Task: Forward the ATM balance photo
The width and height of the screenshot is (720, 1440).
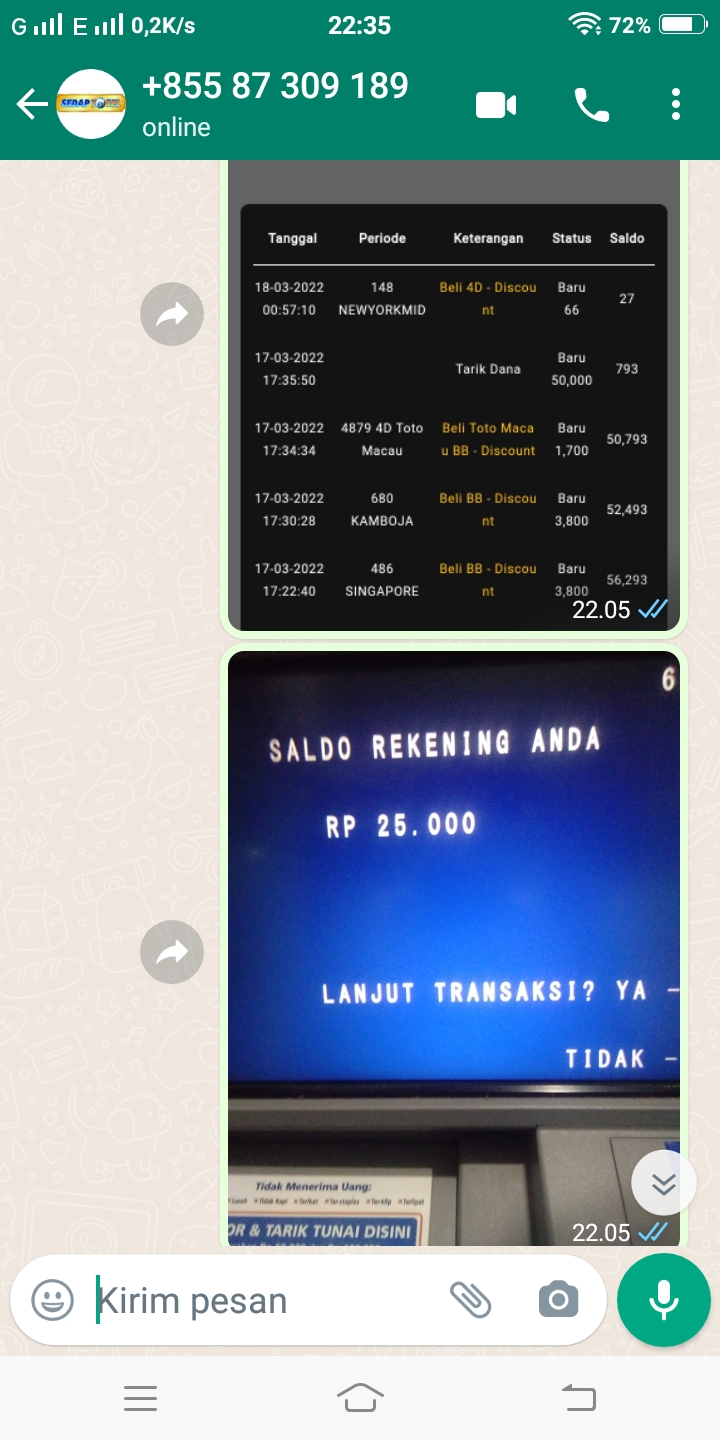Action: [172, 951]
